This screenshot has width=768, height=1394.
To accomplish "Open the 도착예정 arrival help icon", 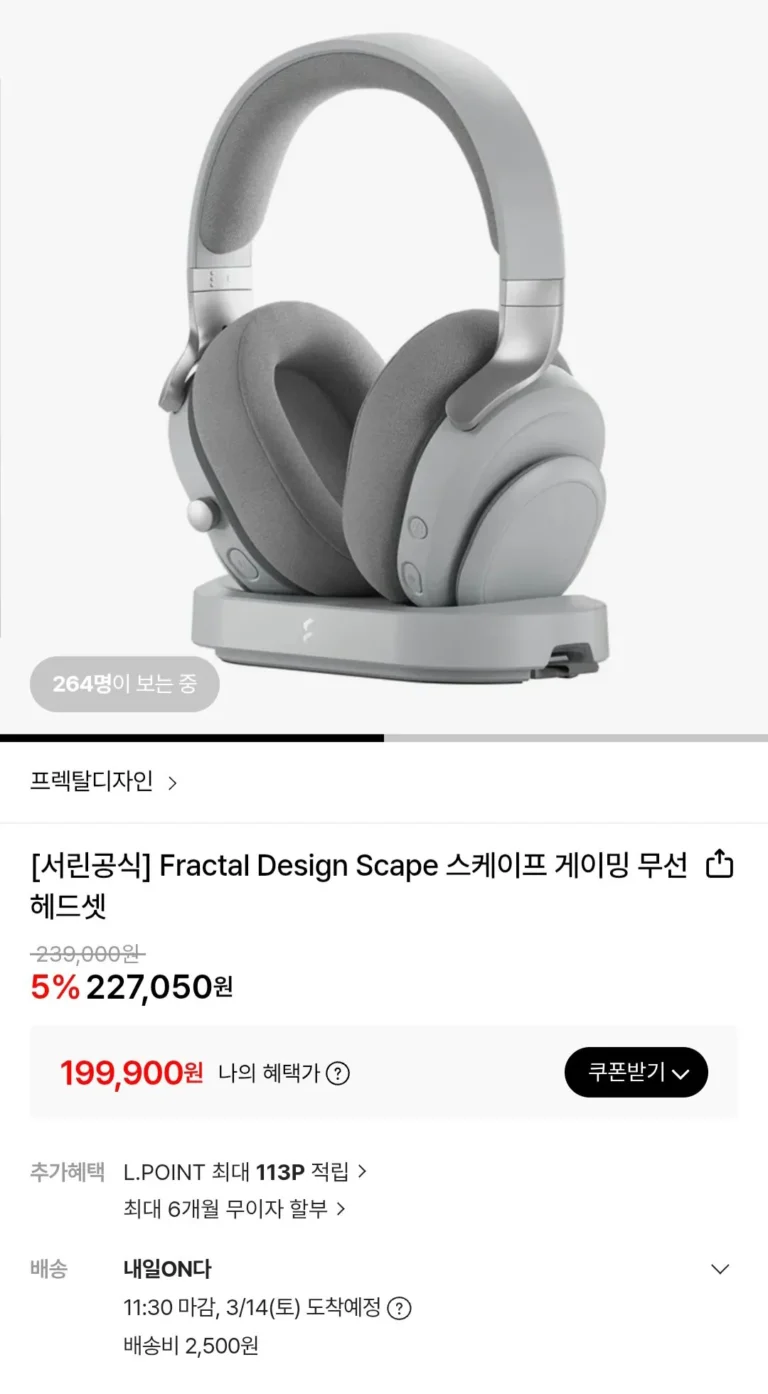I will 399,1308.
